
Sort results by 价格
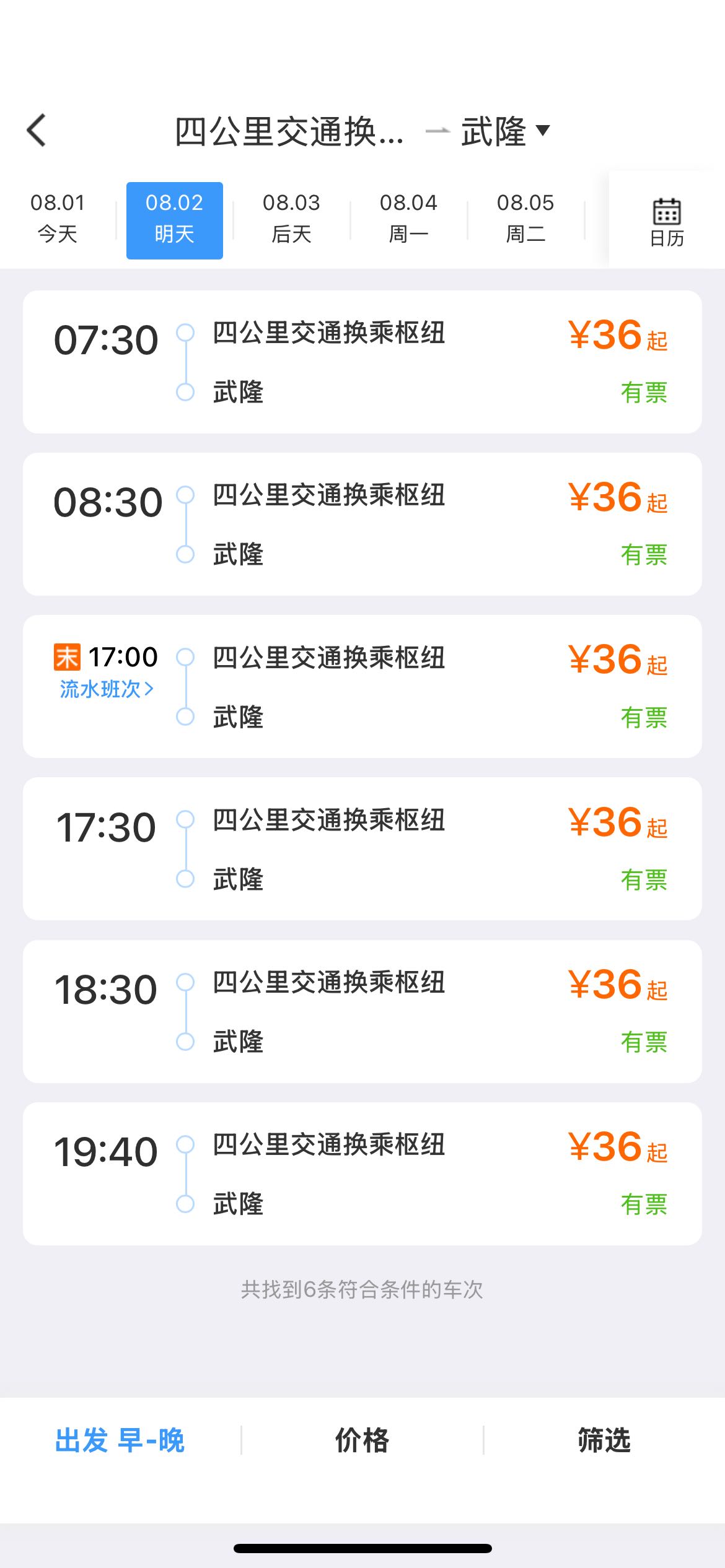click(362, 1440)
